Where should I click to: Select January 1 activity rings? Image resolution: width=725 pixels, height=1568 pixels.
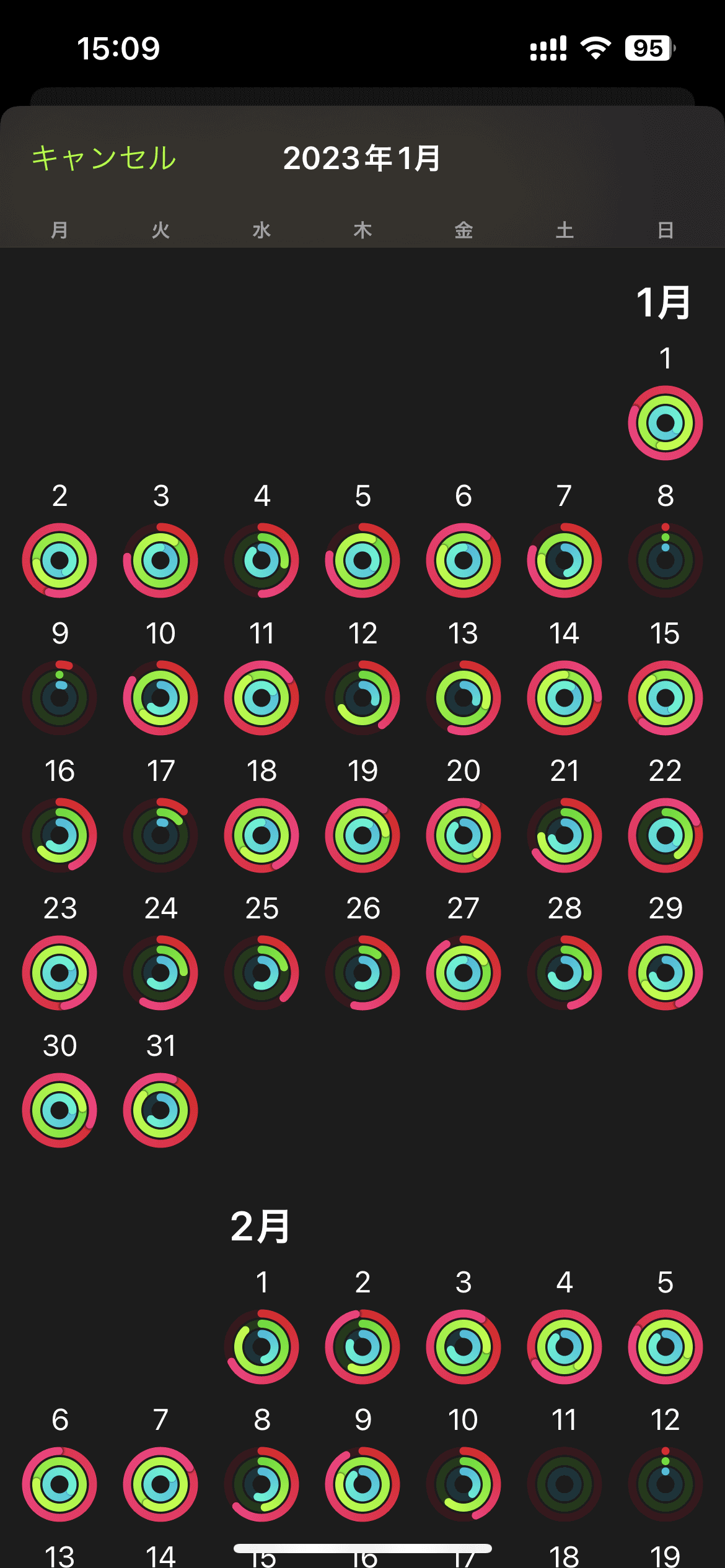pyautogui.click(x=665, y=423)
